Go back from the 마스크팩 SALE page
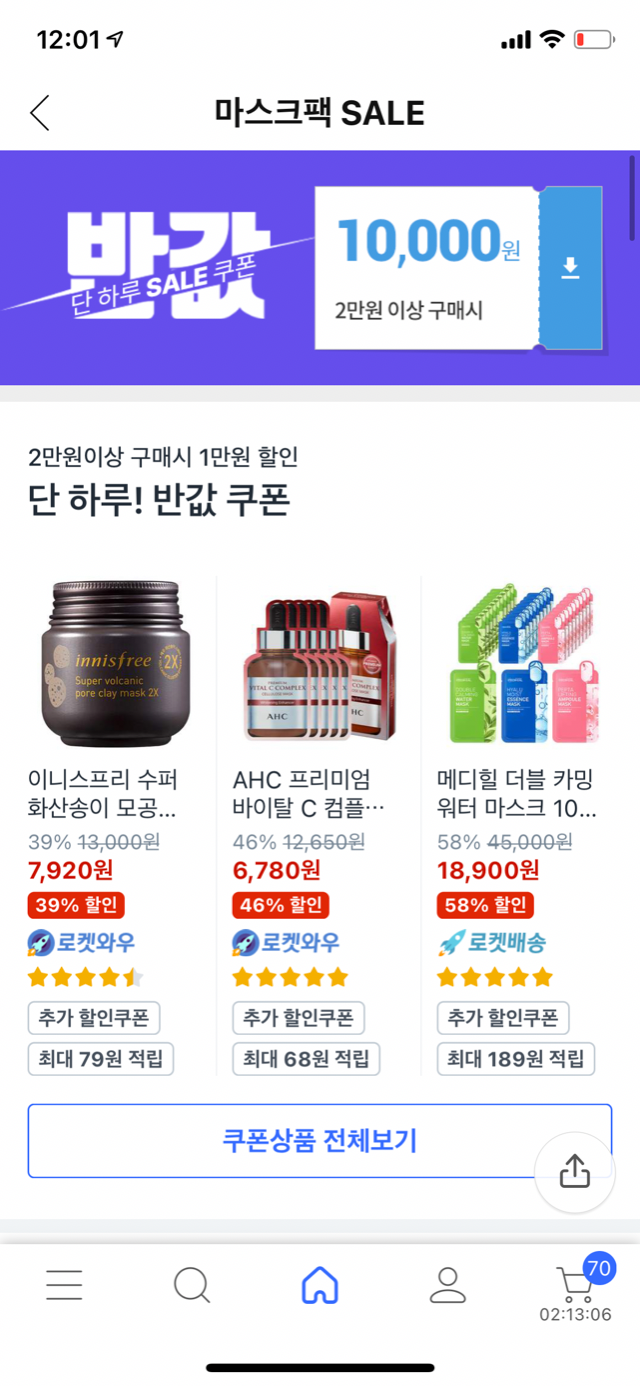640x1386 pixels. point(40,113)
